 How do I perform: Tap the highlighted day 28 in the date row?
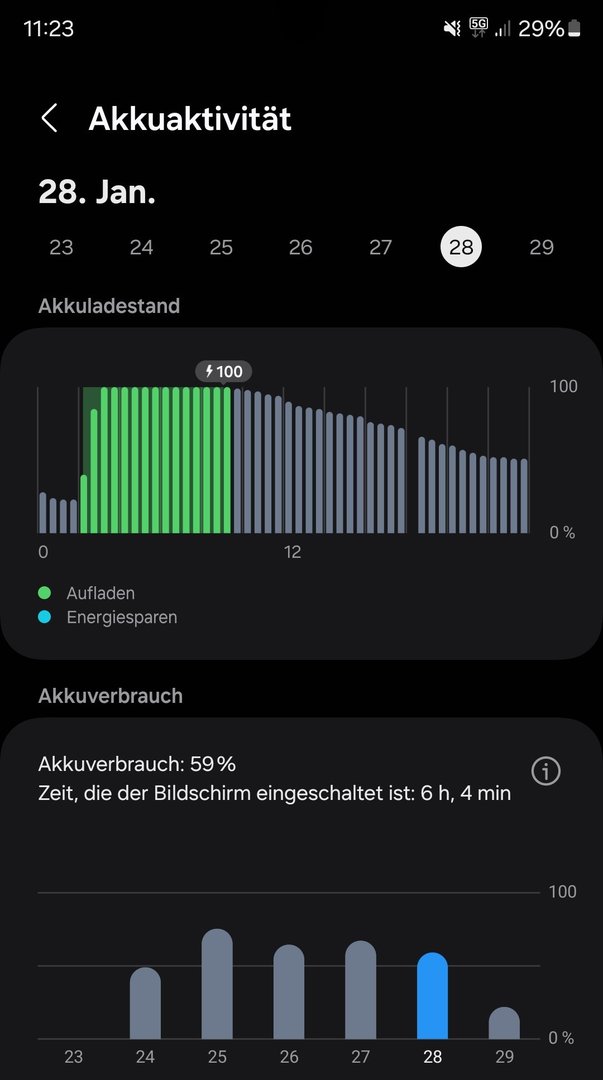[x=461, y=247]
